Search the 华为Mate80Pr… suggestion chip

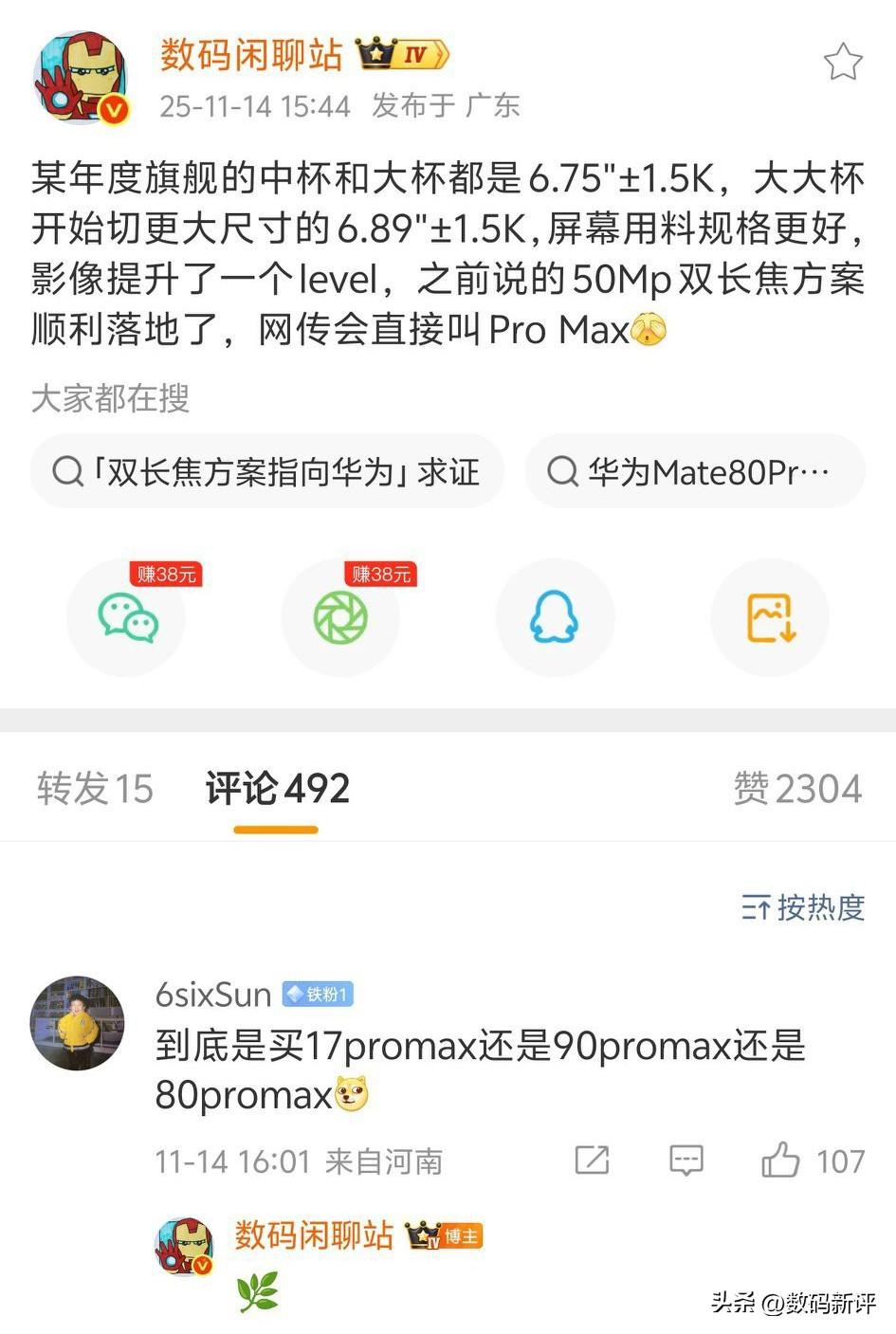[694, 471]
